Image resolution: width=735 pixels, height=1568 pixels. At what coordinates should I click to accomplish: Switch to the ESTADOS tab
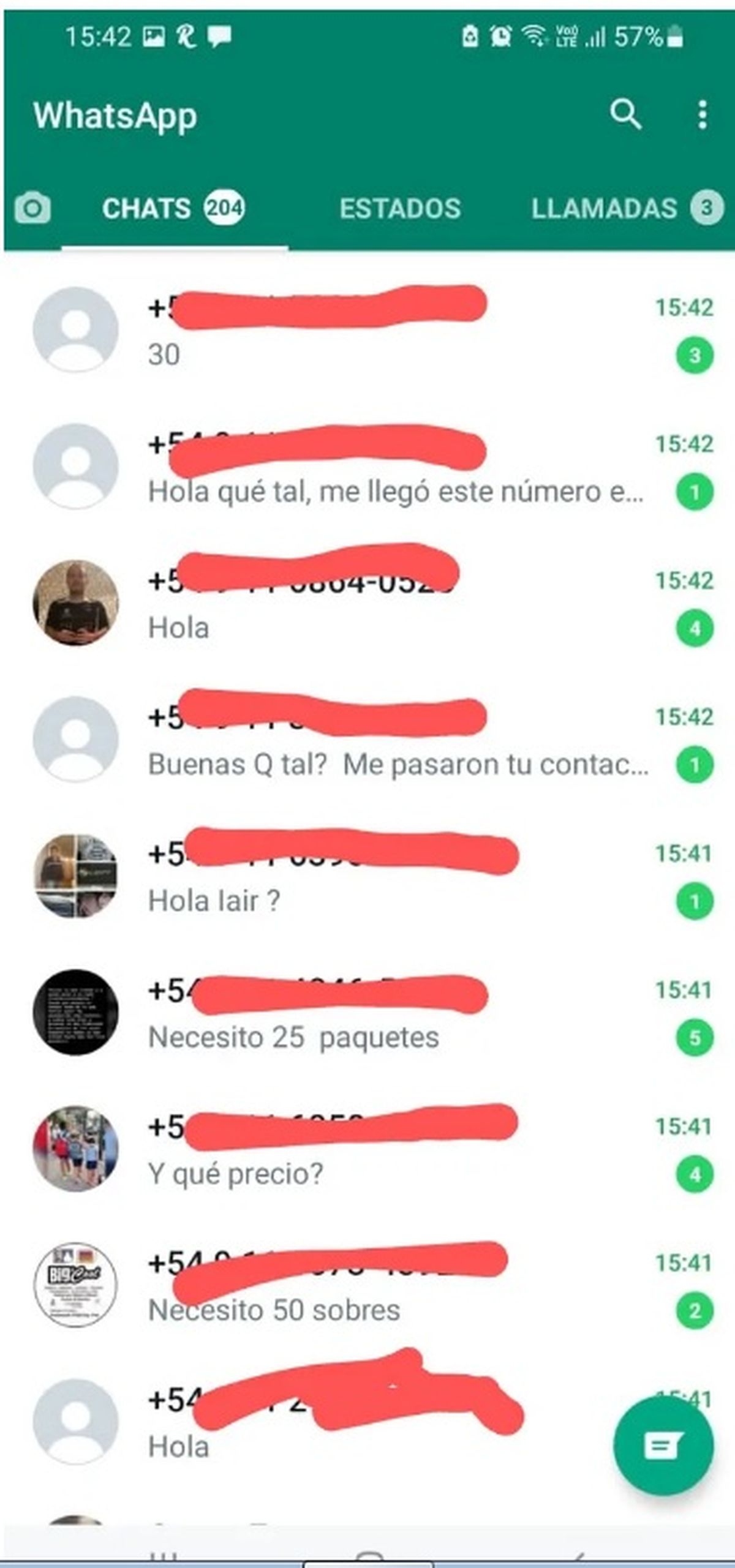click(x=400, y=209)
